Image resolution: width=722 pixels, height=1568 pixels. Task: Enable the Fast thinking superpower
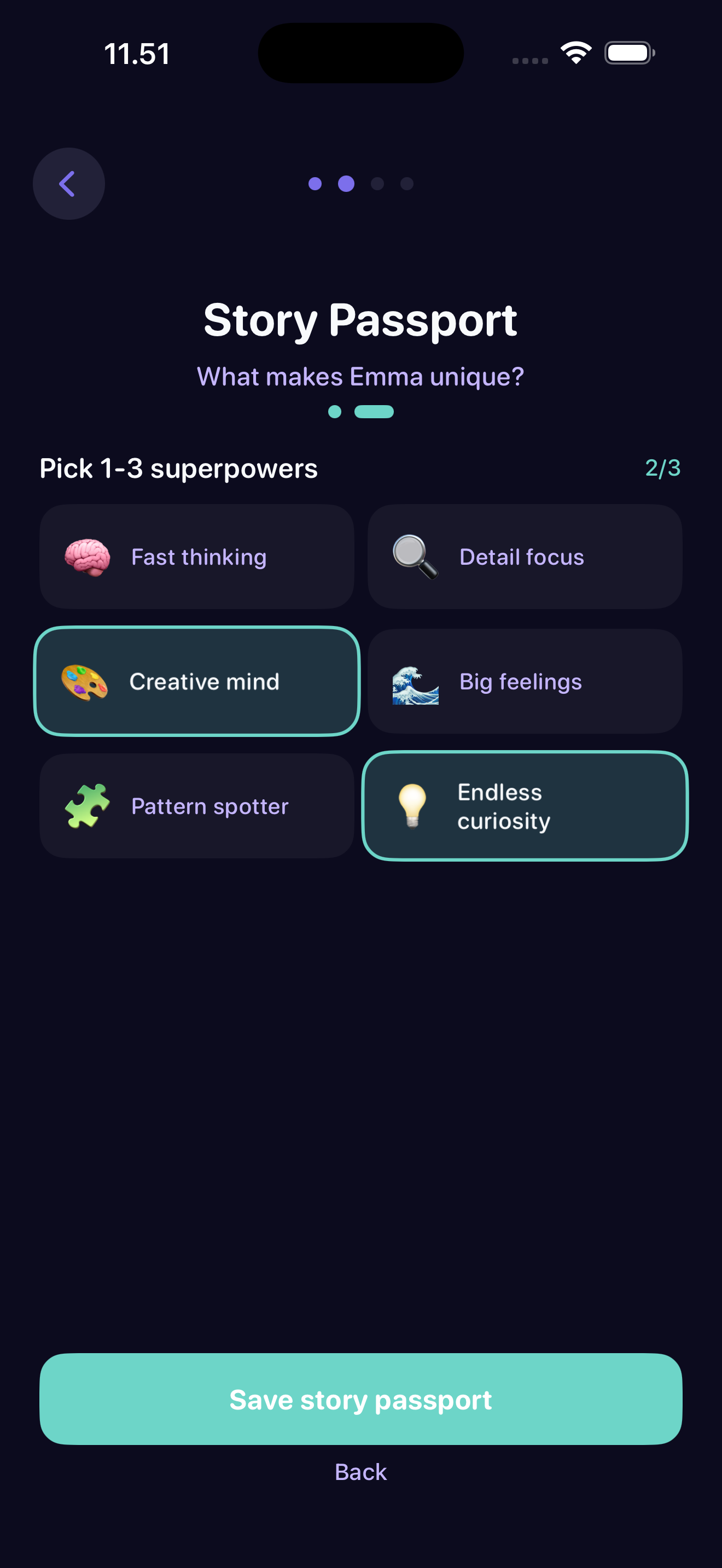(x=196, y=557)
